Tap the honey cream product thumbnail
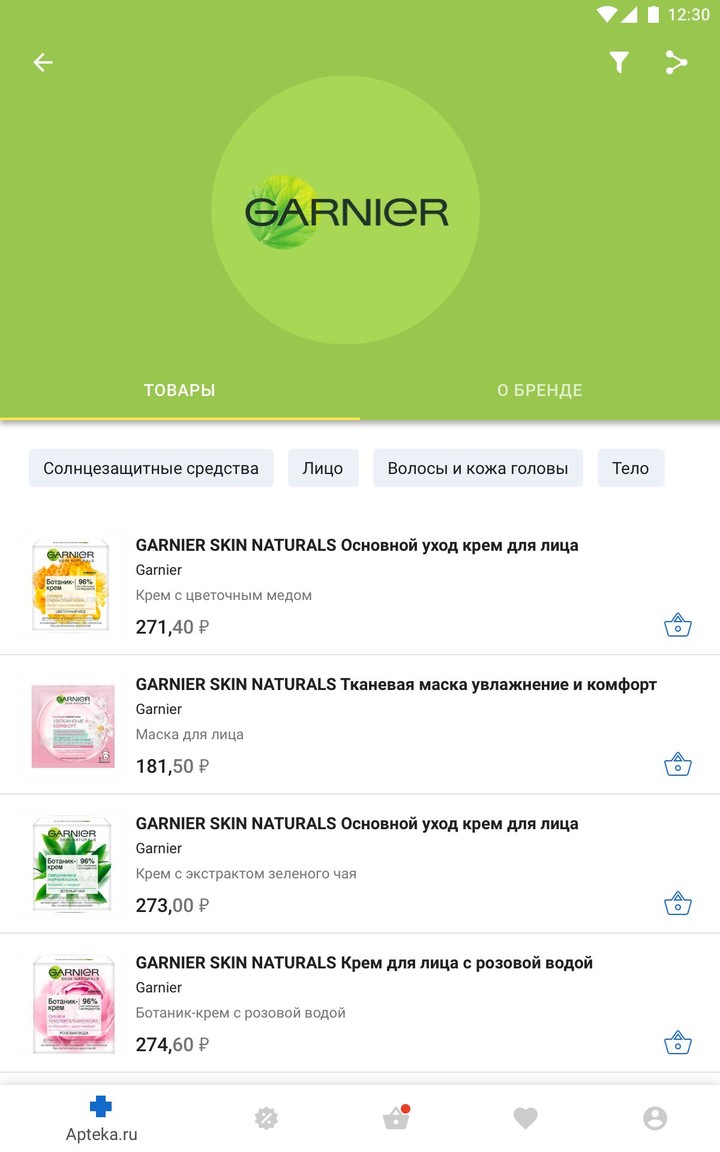The width and height of the screenshot is (720, 1152). 70,585
